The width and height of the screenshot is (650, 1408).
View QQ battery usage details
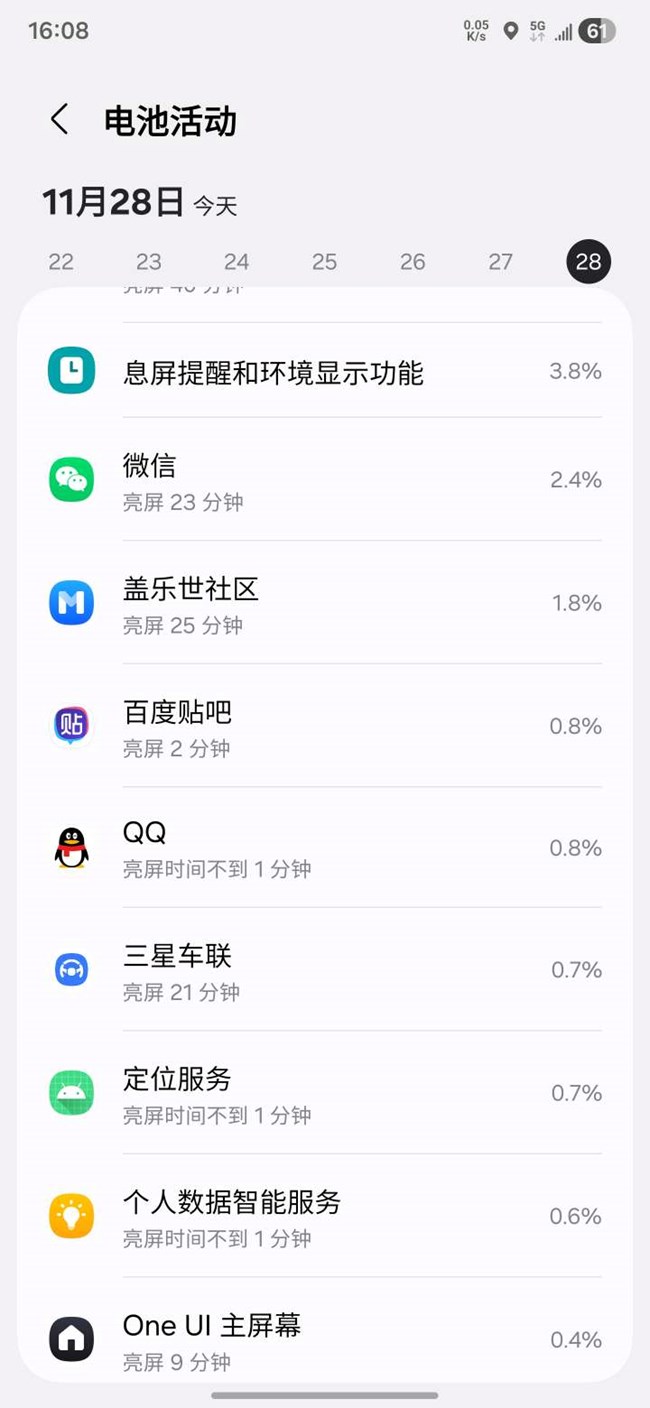point(325,848)
